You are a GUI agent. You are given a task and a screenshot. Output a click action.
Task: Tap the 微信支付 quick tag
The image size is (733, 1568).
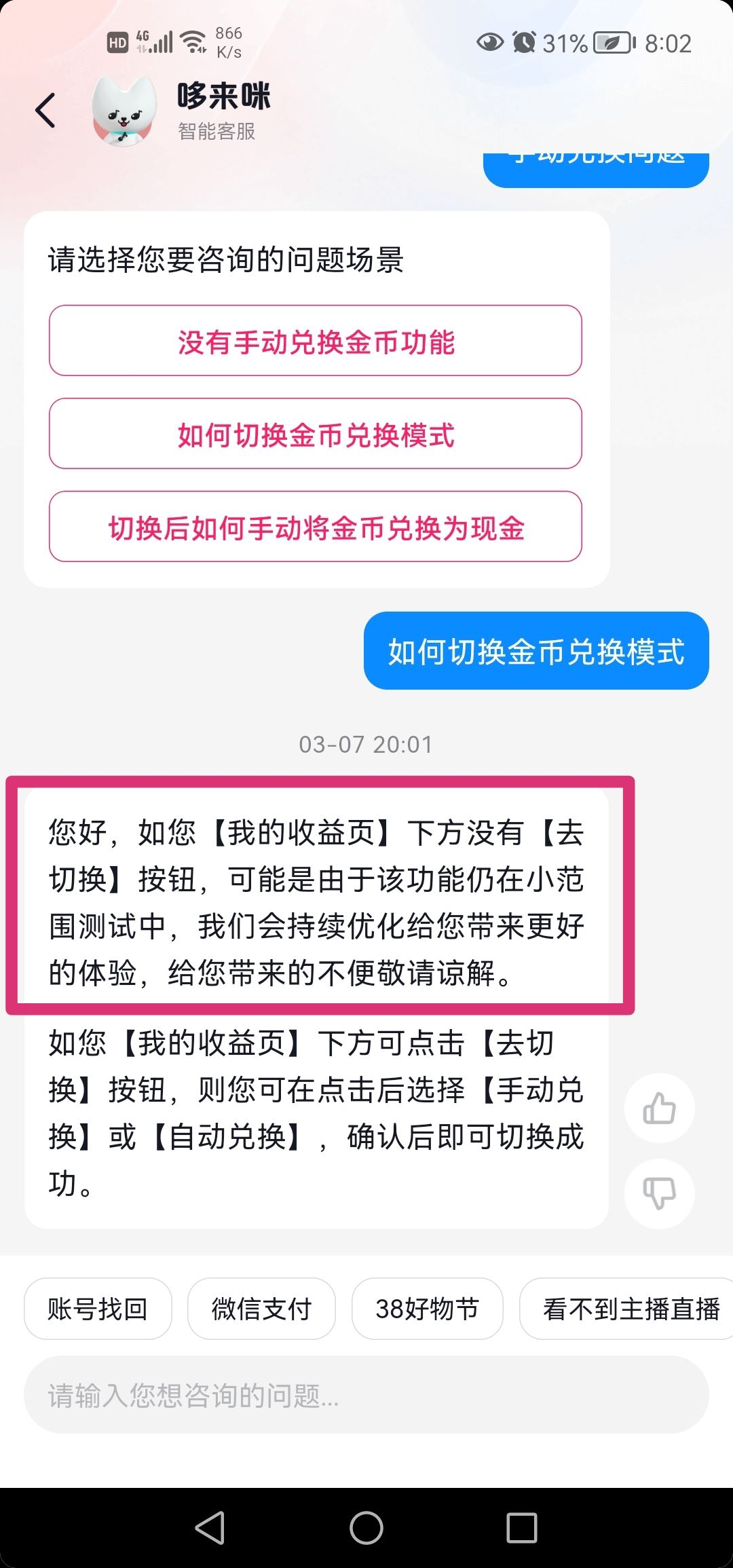click(x=261, y=1309)
